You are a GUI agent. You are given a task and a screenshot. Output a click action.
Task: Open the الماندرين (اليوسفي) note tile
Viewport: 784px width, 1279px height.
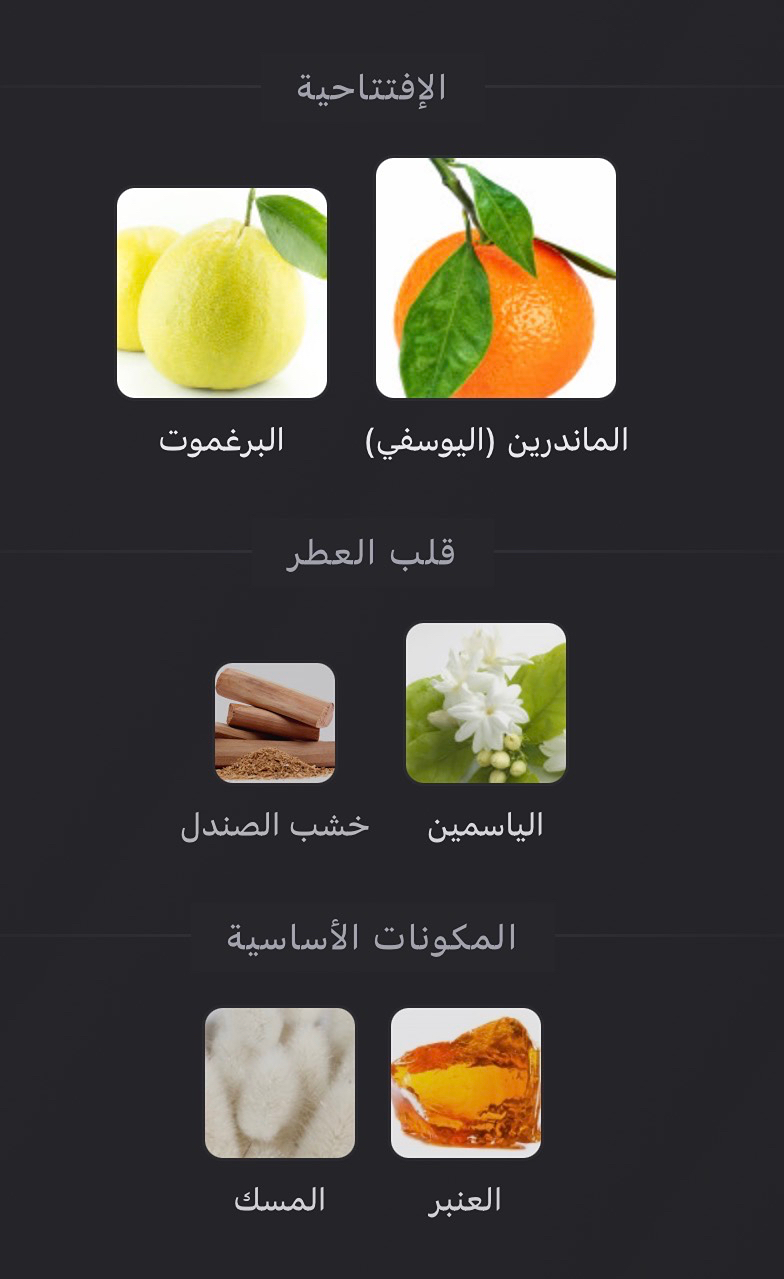[496, 278]
